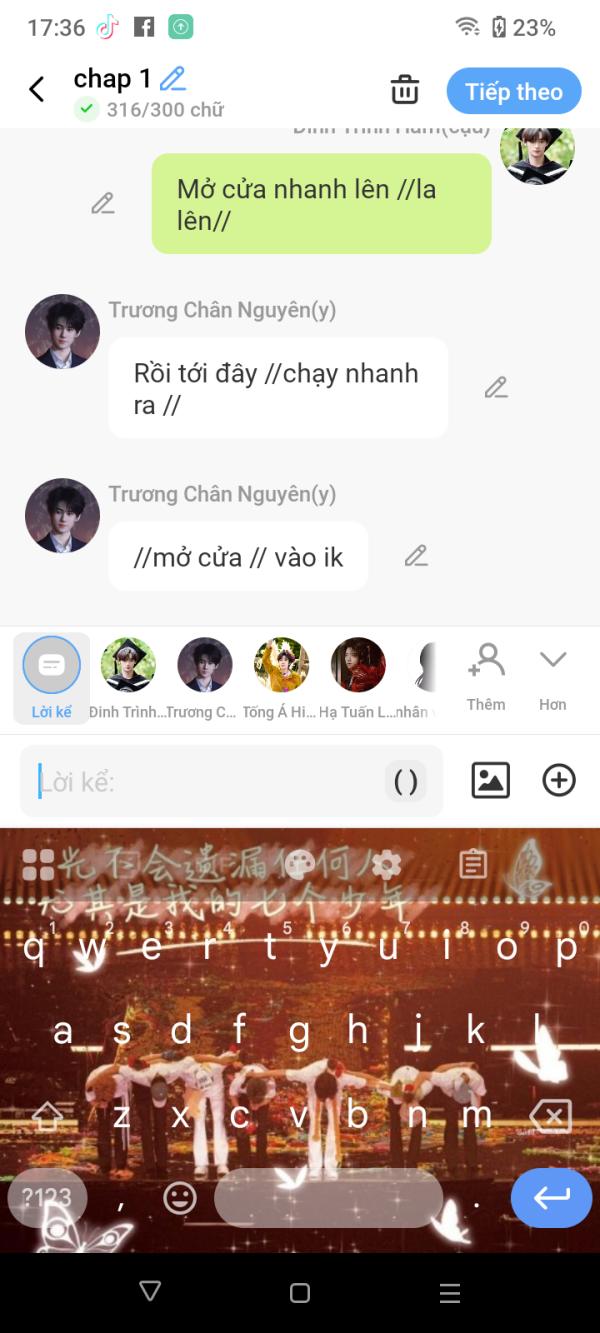Tap the Tiếp theo button
Image resolution: width=600 pixels, height=1333 pixels.
click(x=514, y=91)
